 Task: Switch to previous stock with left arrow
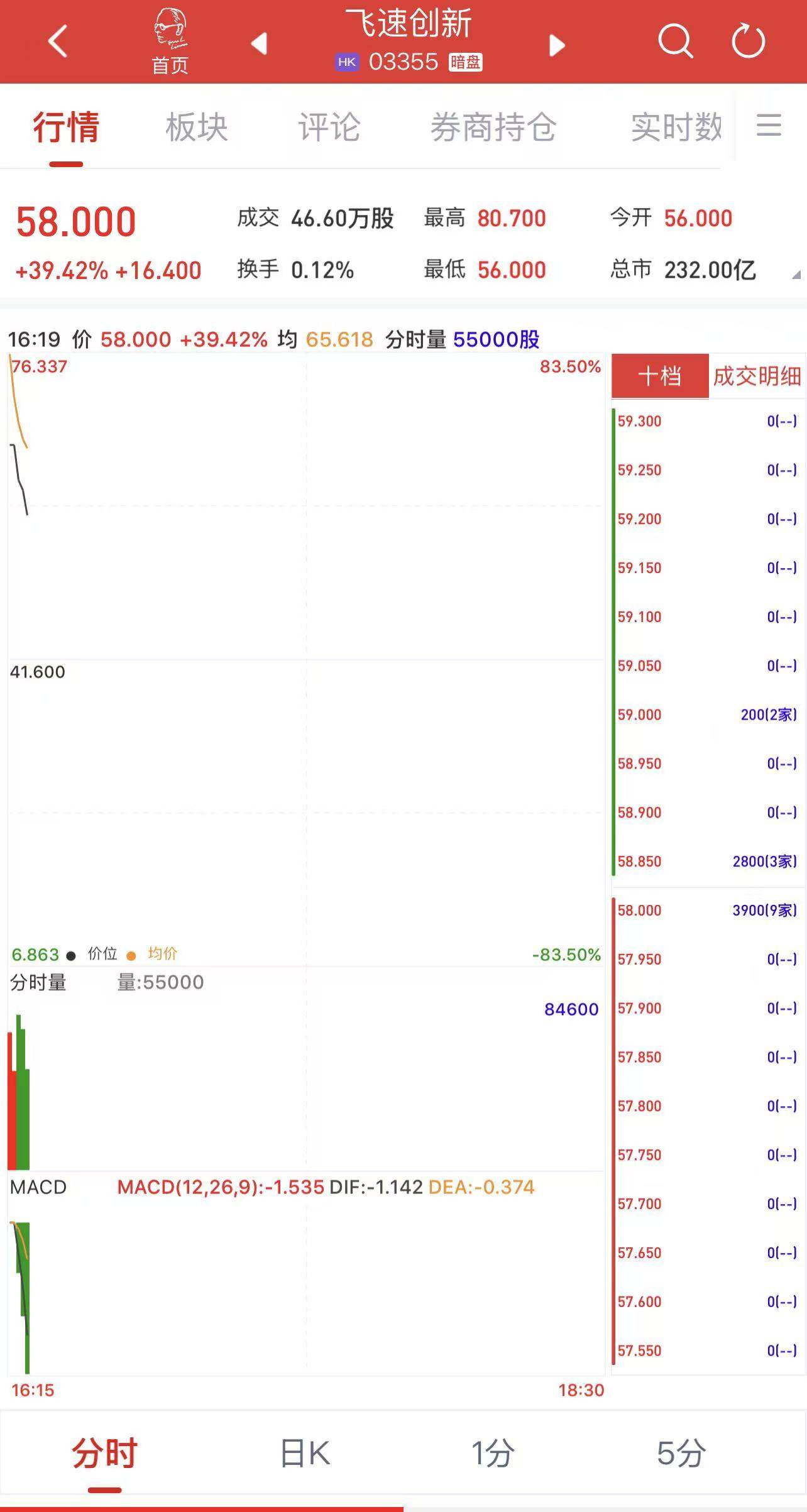coord(258,45)
